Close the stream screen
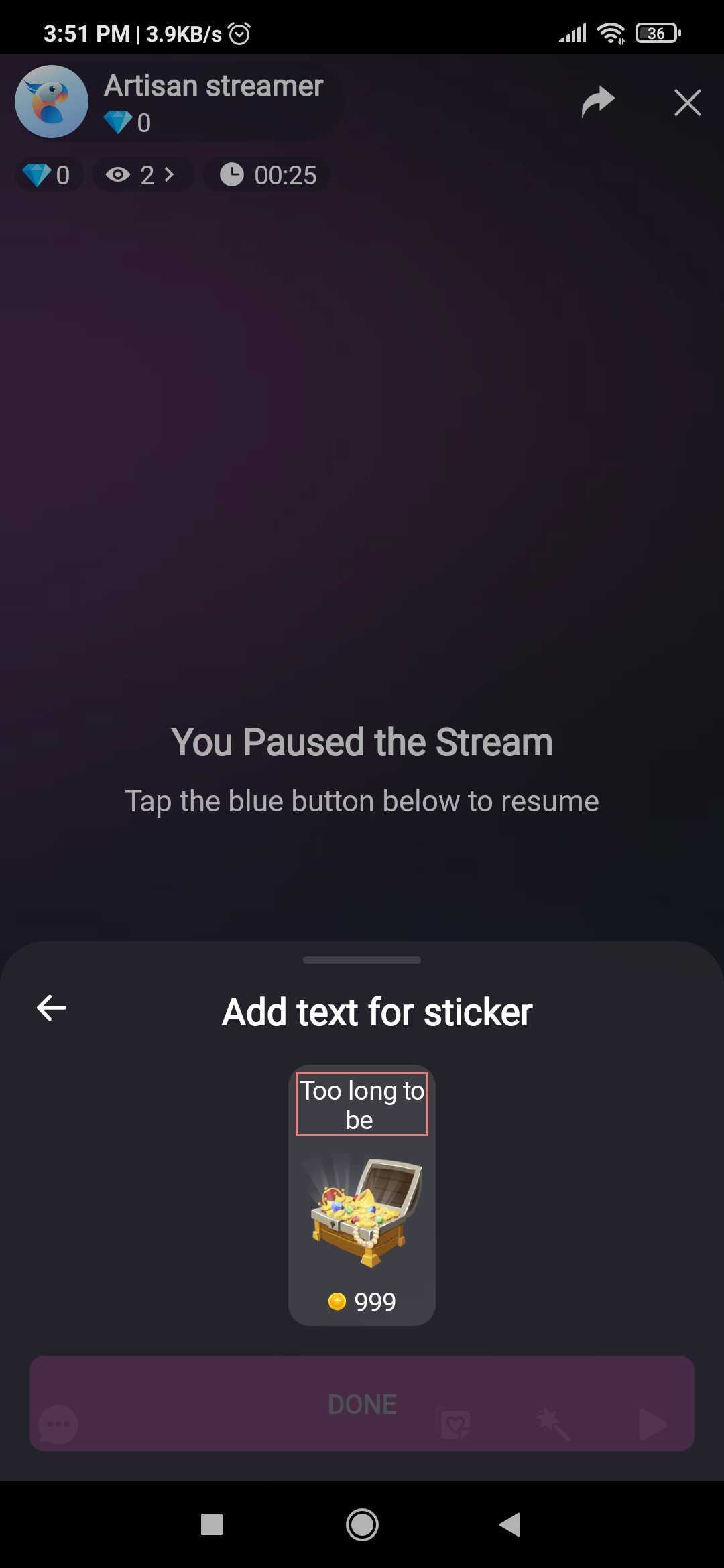This screenshot has height=1568, width=724. [x=687, y=103]
